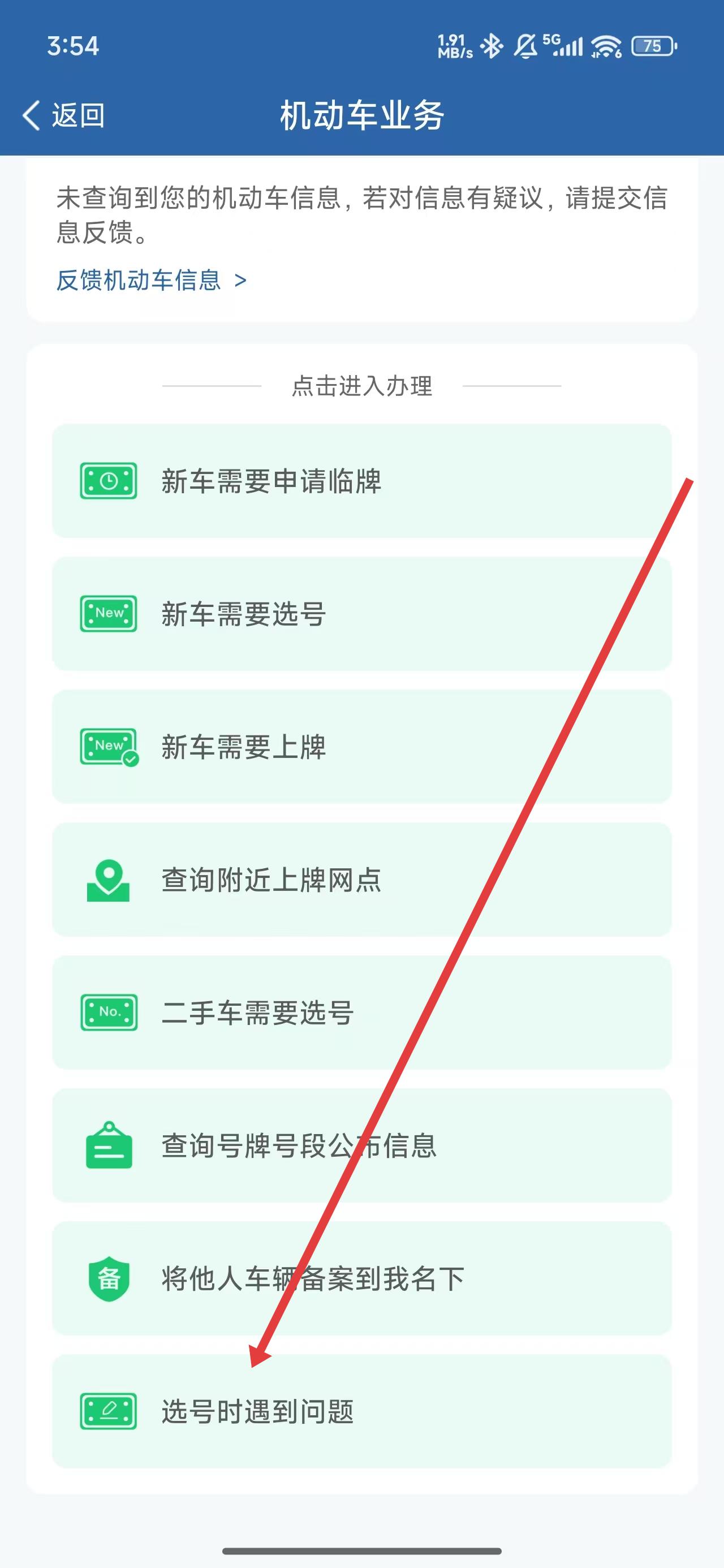
Task: Tap 新车需要上牌 option
Action: (x=361, y=746)
